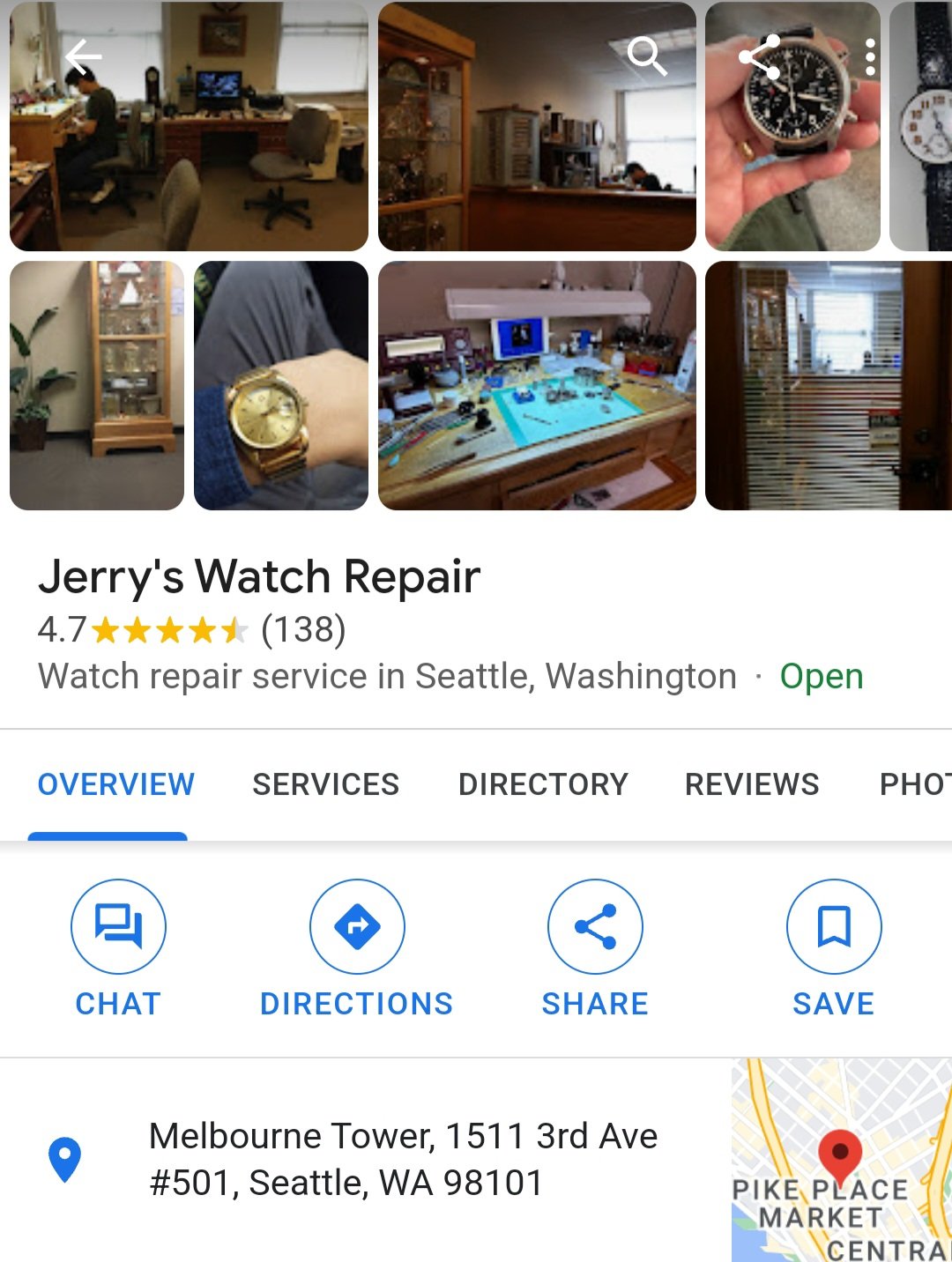The height and width of the screenshot is (1262, 952).
Task: Tap the share icon in top bar
Action: coord(760,58)
